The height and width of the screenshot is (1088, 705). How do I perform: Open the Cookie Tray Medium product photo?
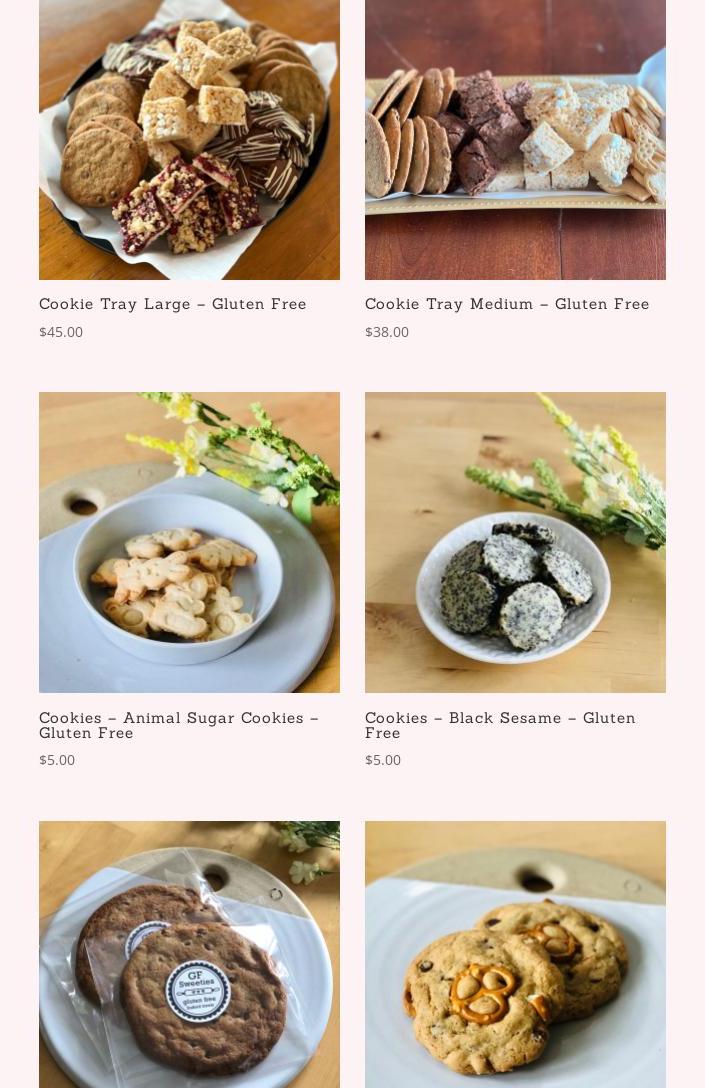(515, 140)
